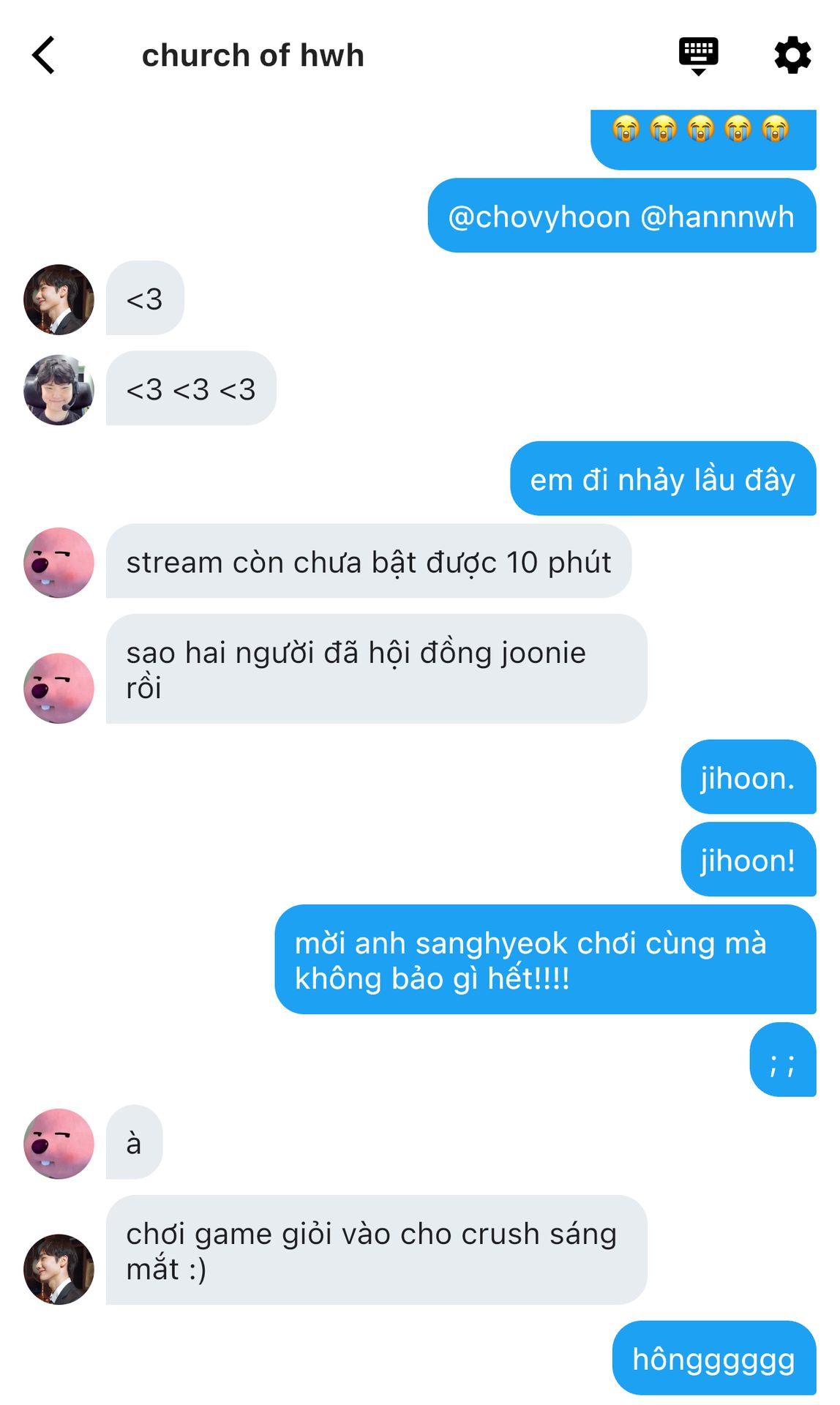840x1405 pixels.
Task: Open profile avatar beside 'chơi game giỏi' message
Action: click(x=59, y=1270)
